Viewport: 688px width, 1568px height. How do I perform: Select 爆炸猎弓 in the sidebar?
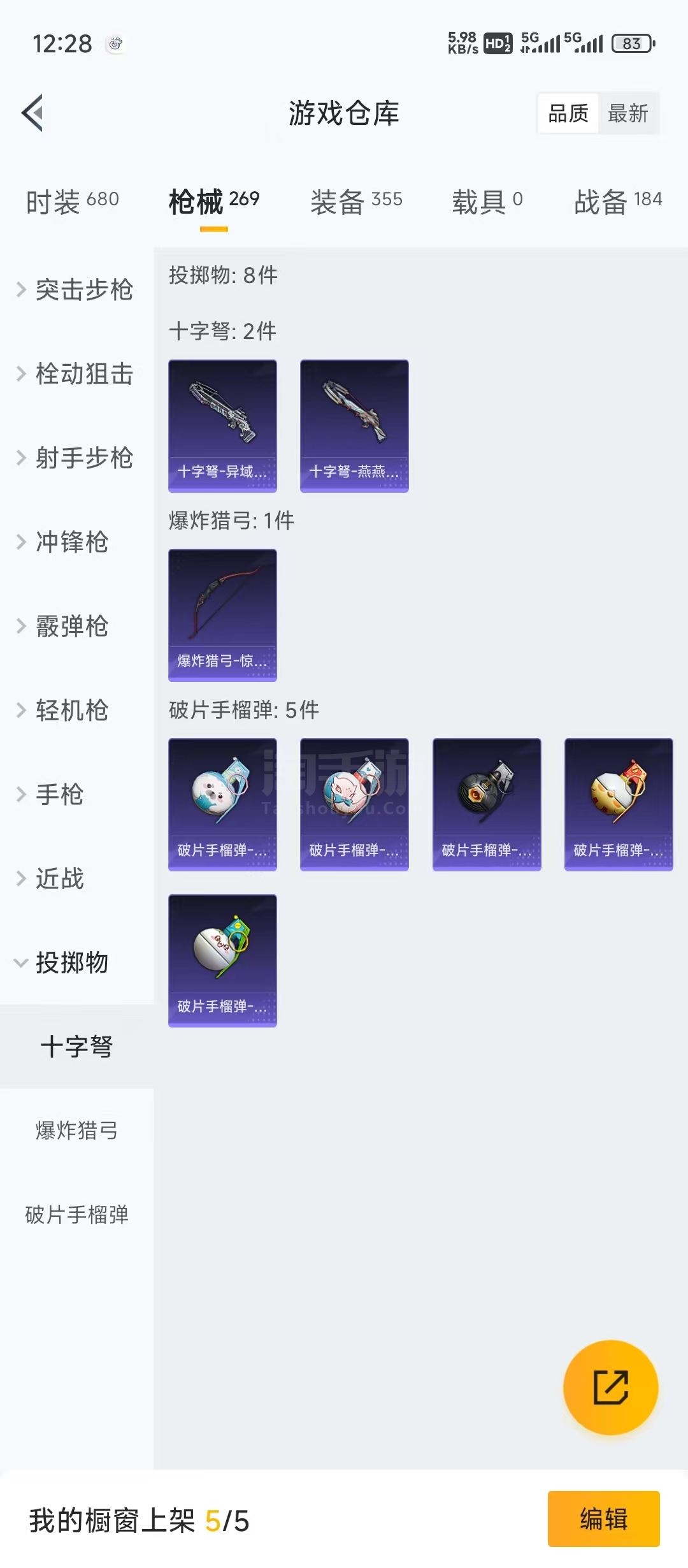(x=76, y=1131)
